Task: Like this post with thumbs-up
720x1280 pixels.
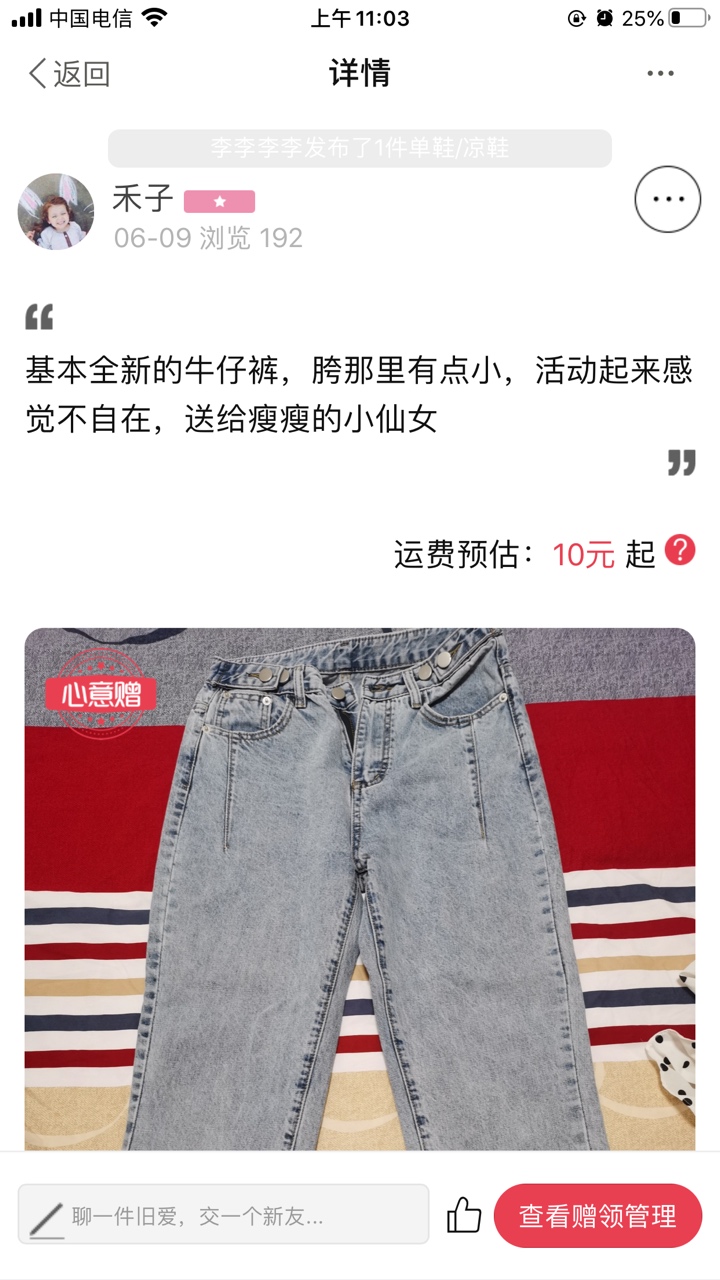Action: (x=464, y=1215)
